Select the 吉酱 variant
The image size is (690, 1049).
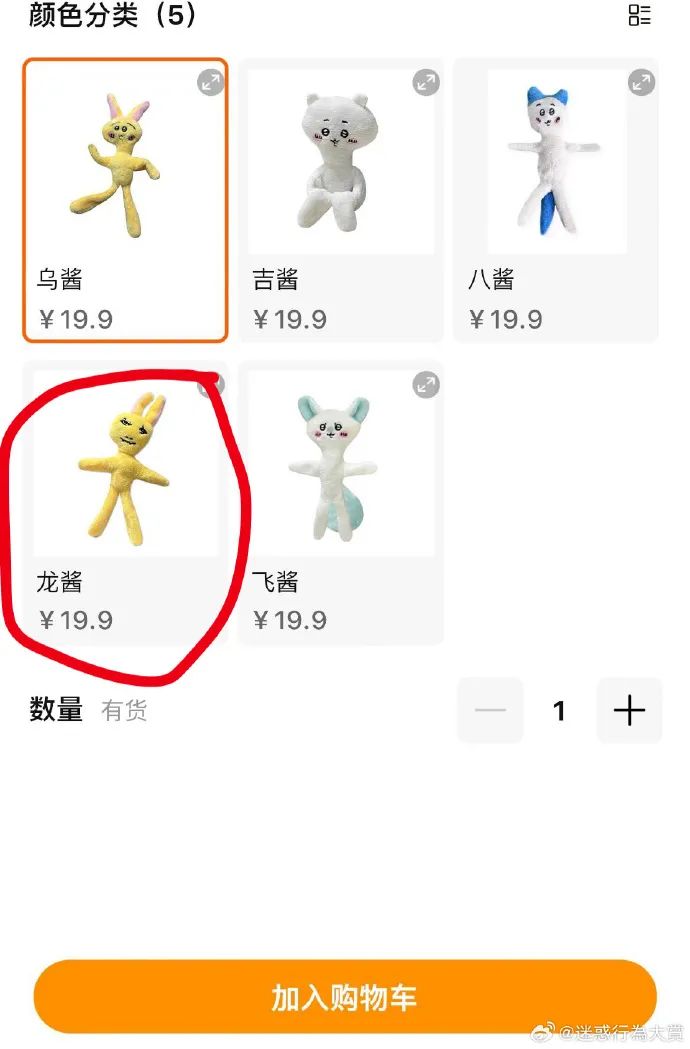click(x=341, y=200)
